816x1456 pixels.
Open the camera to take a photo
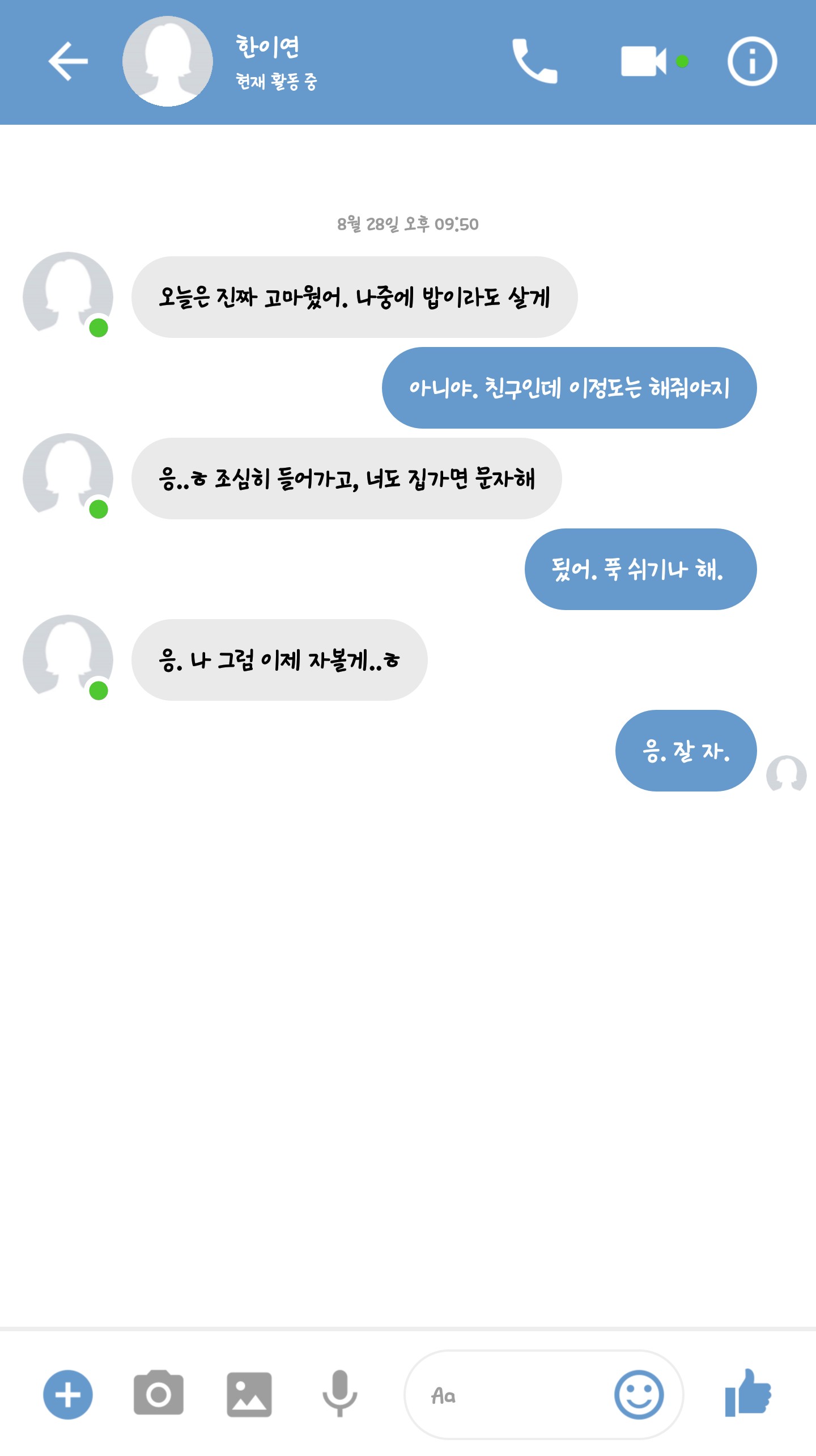tap(159, 1394)
